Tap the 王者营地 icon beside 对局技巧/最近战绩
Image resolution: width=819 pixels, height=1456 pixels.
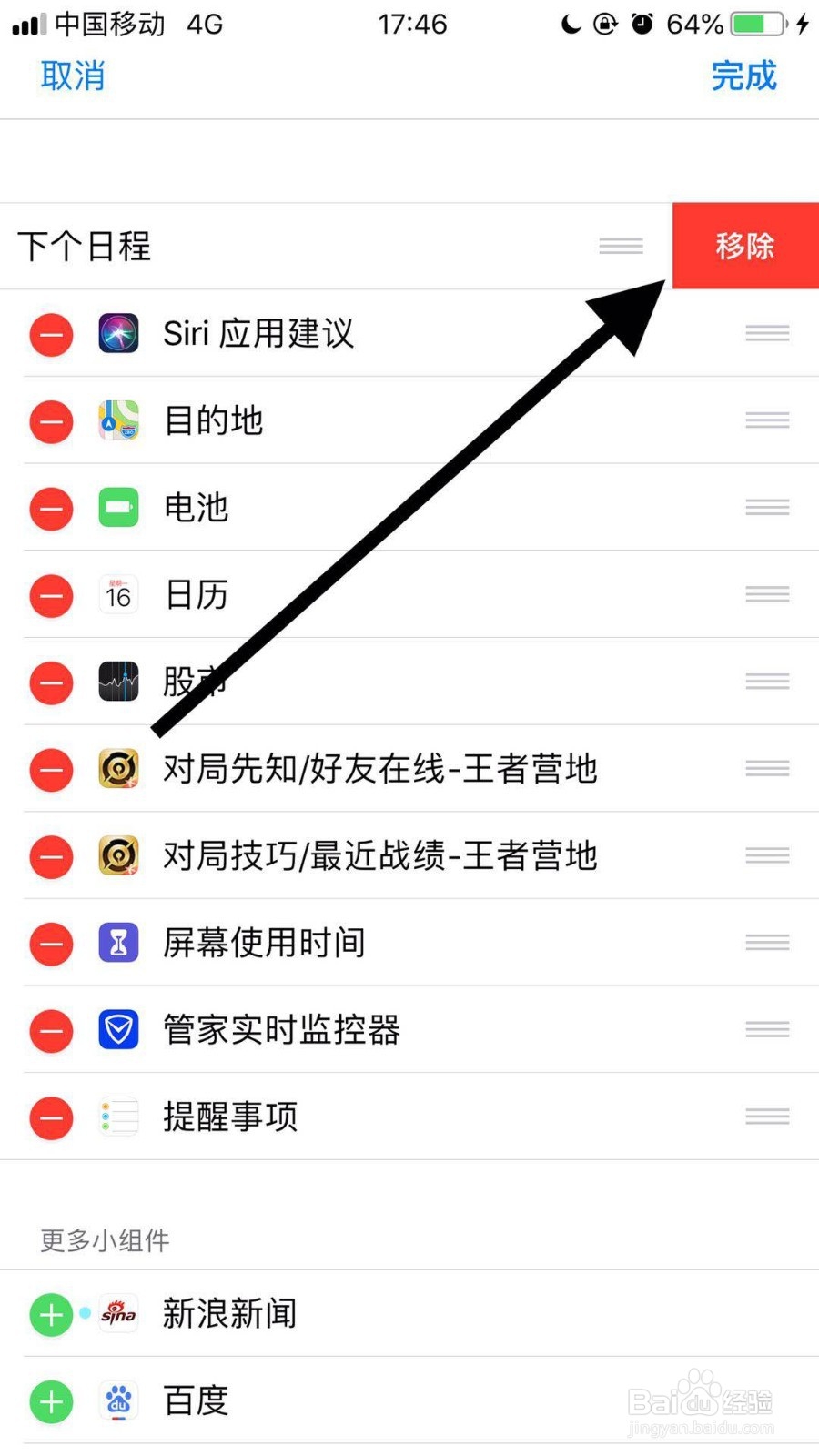click(117, 856)
